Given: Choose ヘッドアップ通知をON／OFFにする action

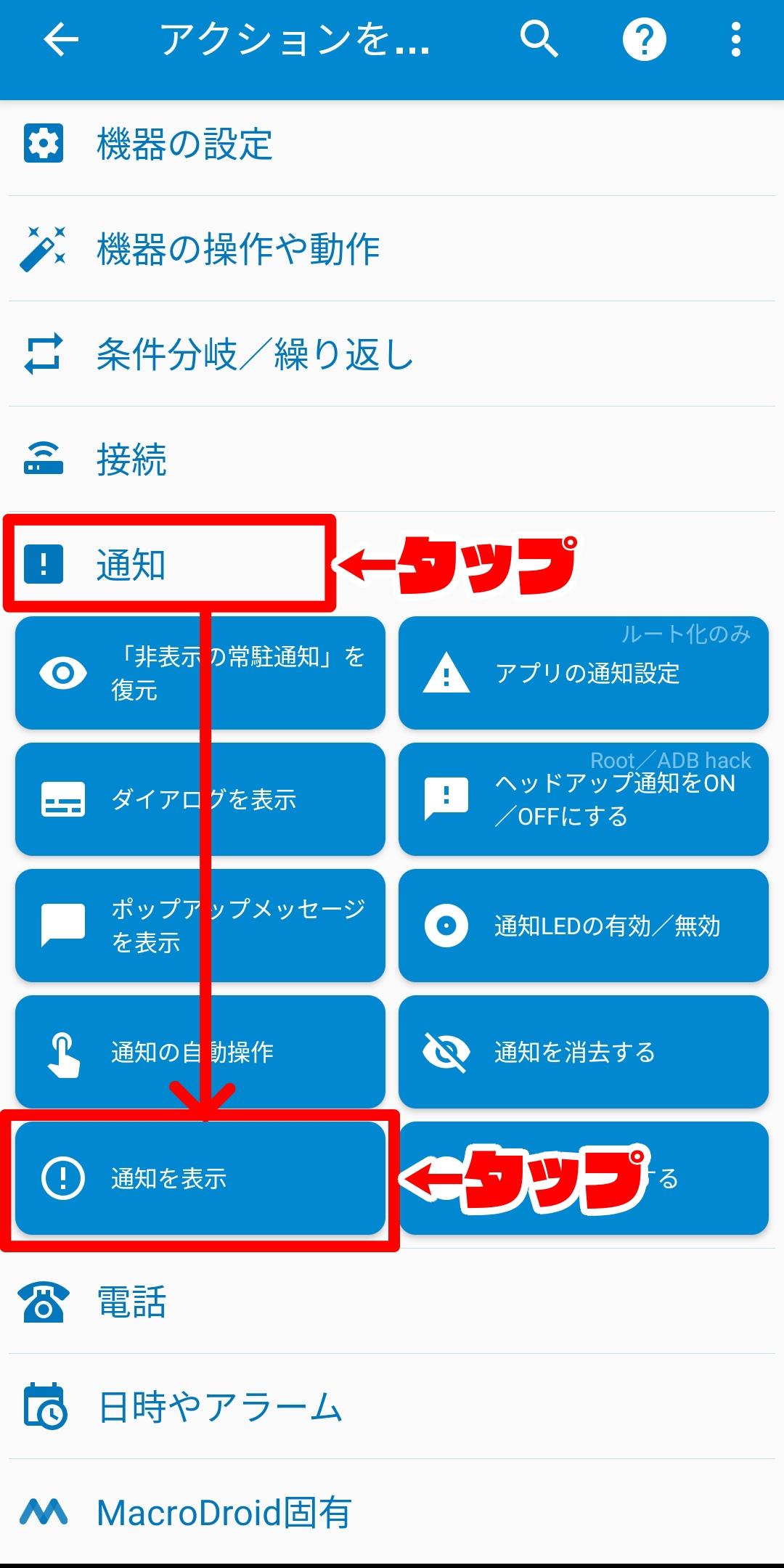Looking at the screenshot, I should click(x=584, y=799).
